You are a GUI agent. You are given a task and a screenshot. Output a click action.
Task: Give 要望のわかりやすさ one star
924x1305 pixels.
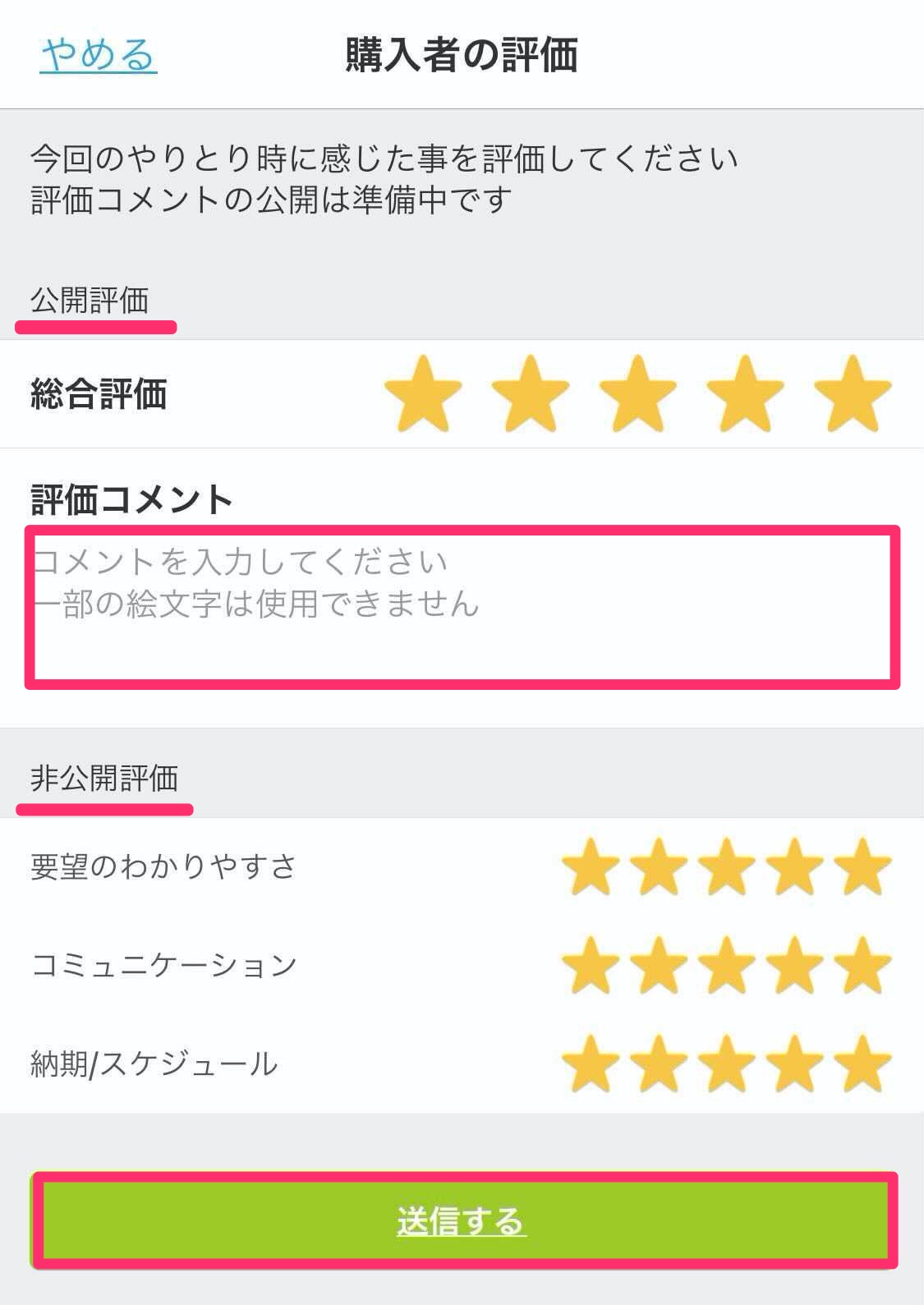coord(591,866)
